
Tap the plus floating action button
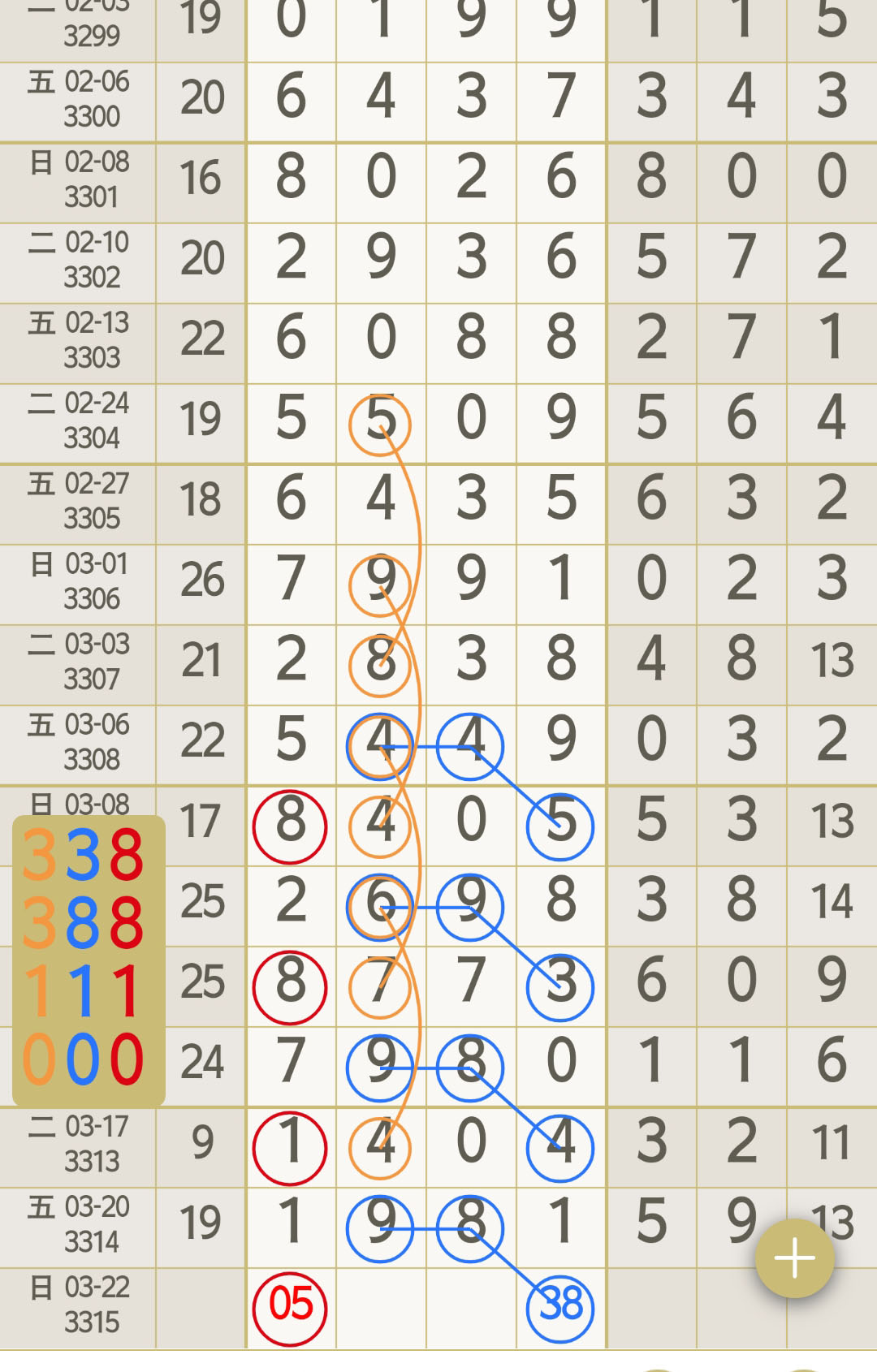pos(794,1258)
